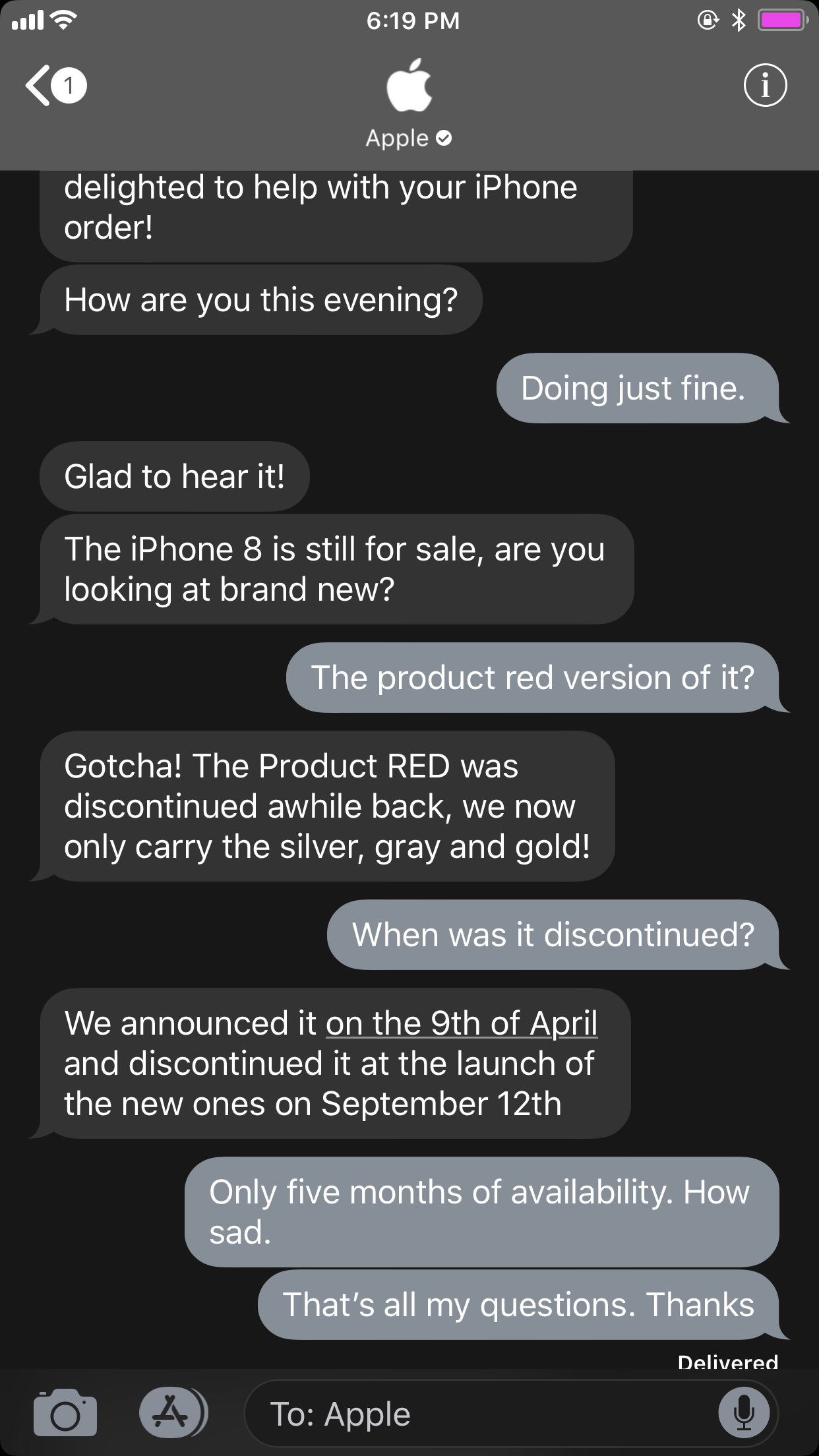Go back to the messages list
The image size is (819, 1456).
(x=55, y=86)
